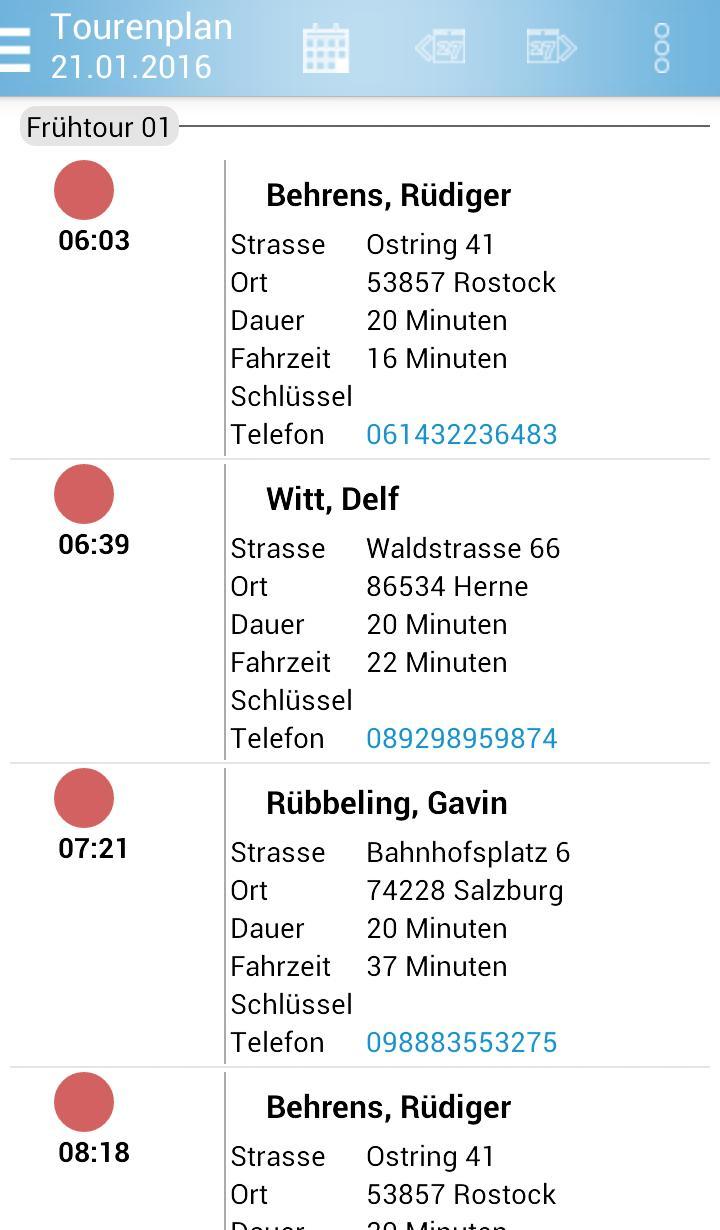The image size is (720, 1230).
Task: Tap the status circle for Witt, Delf
Action: click(84, 493)
